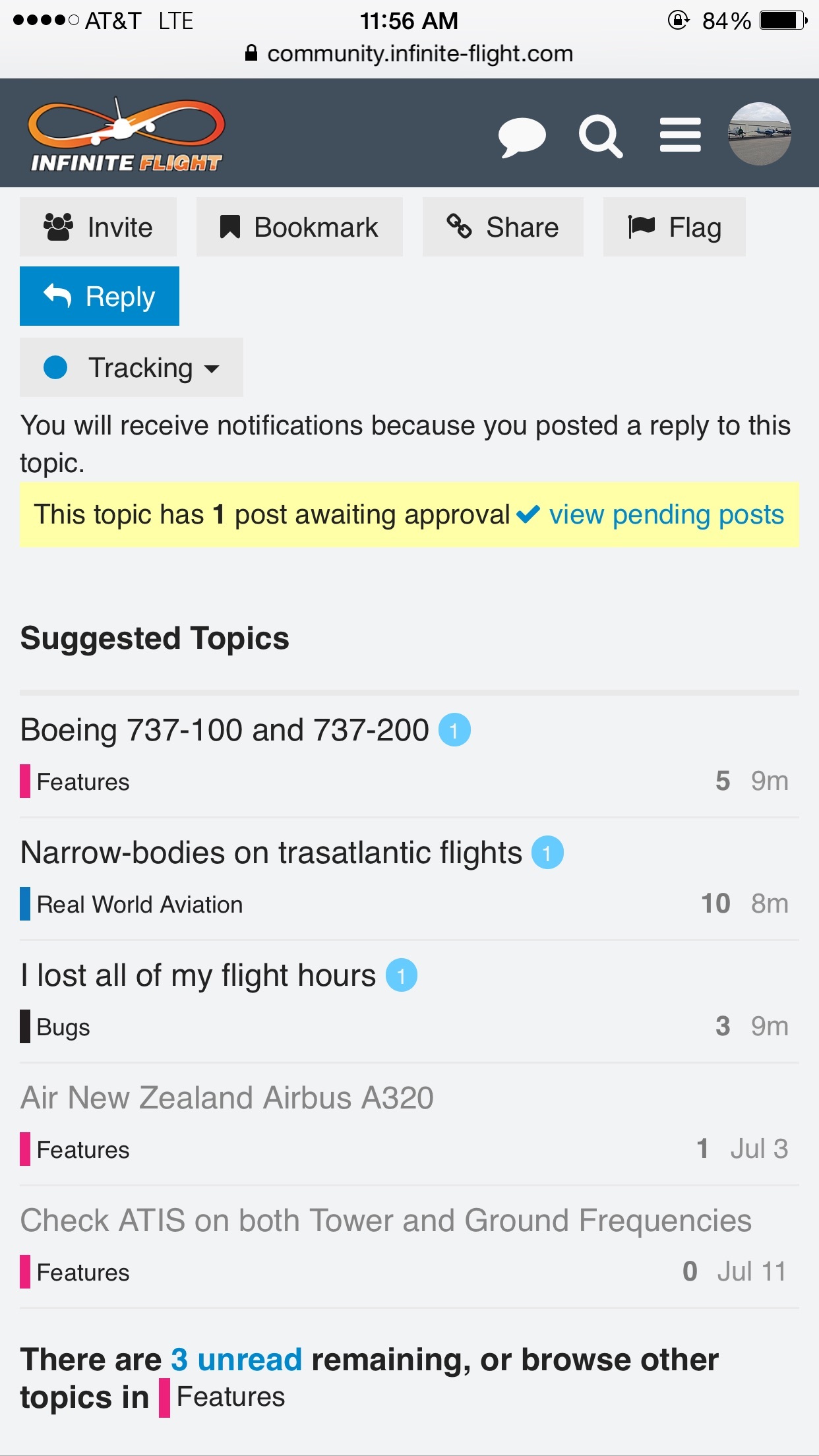Screen dimensions: 819x1456
Task: Open the search magnifier
Action: click(x=599, y=136)
